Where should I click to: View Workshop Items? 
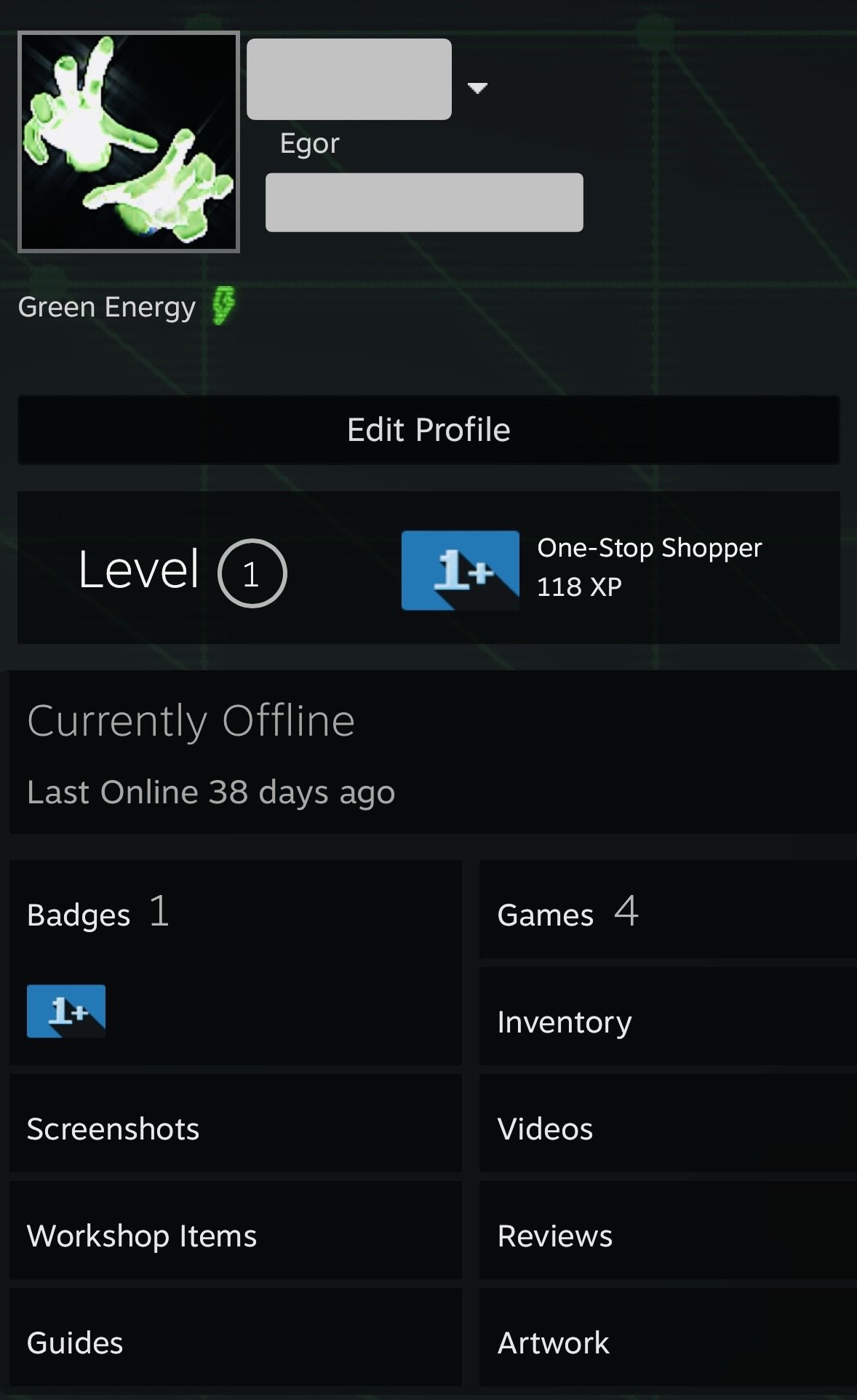pos(236,1230)
